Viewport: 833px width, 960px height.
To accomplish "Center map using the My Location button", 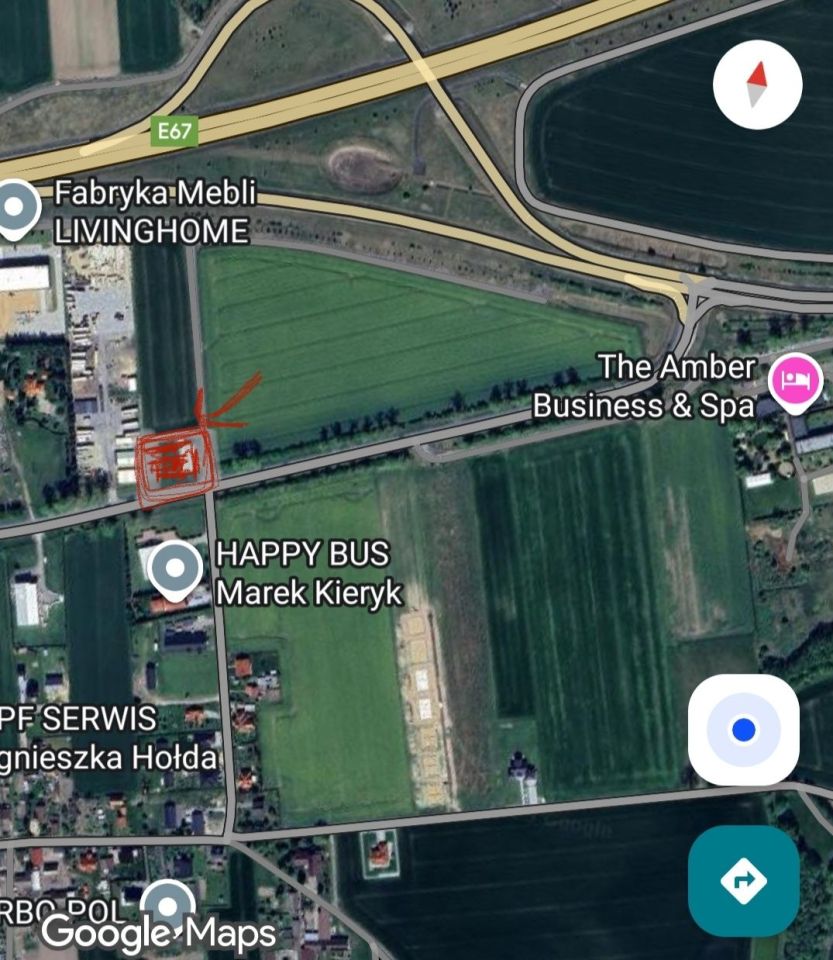I will 744,730.
